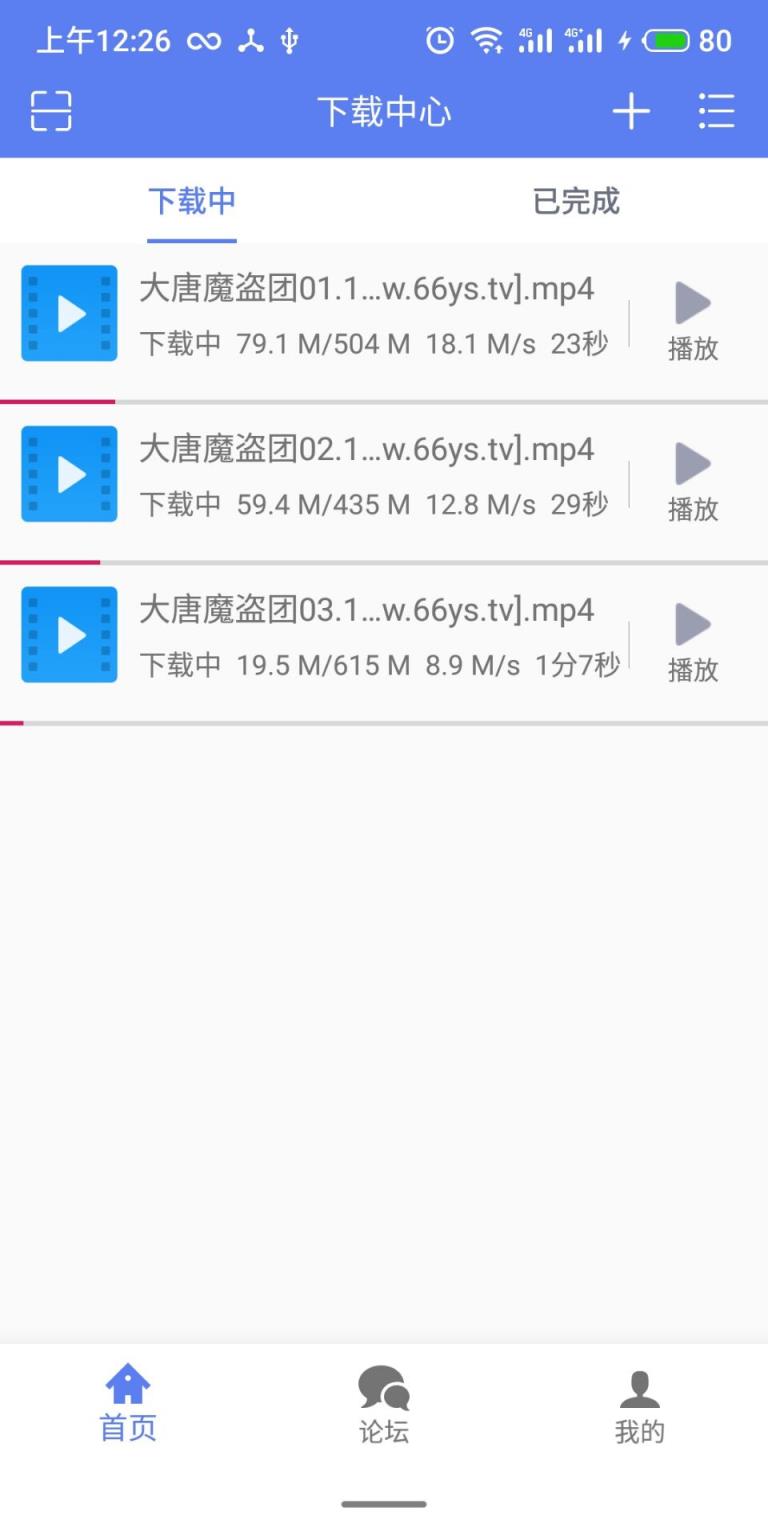Tap the video thumbnail of 大唐魔盗团03
Image resolution: width=768 pixels, height=1536 pixels.
pos(68,634)
